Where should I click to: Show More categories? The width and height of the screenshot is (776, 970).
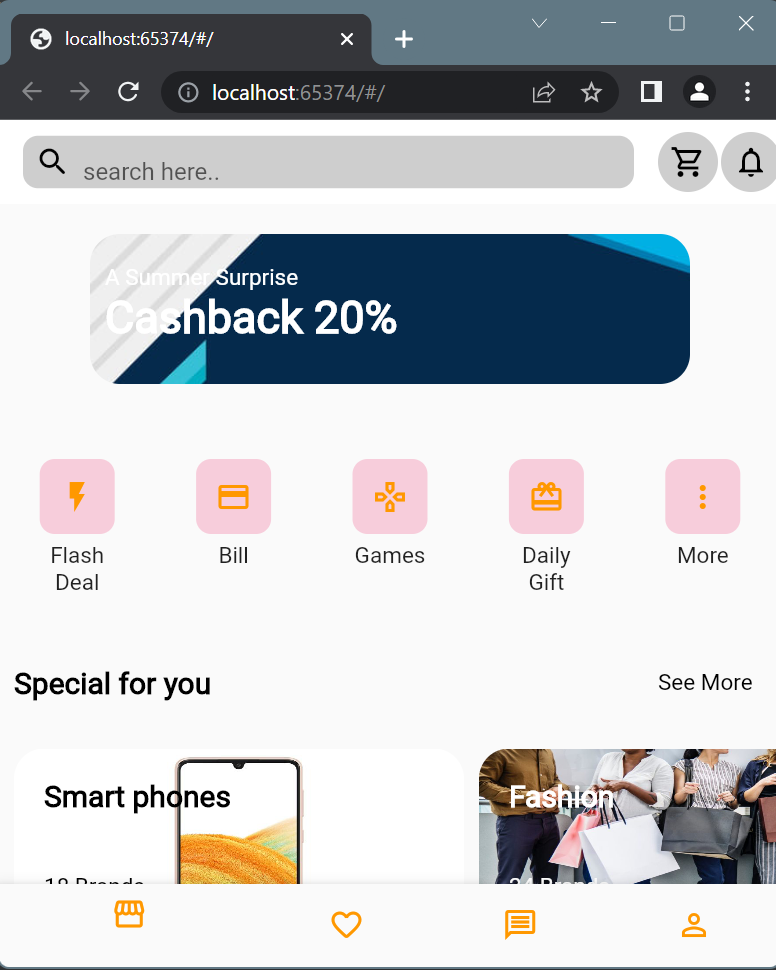coord(702,497)
